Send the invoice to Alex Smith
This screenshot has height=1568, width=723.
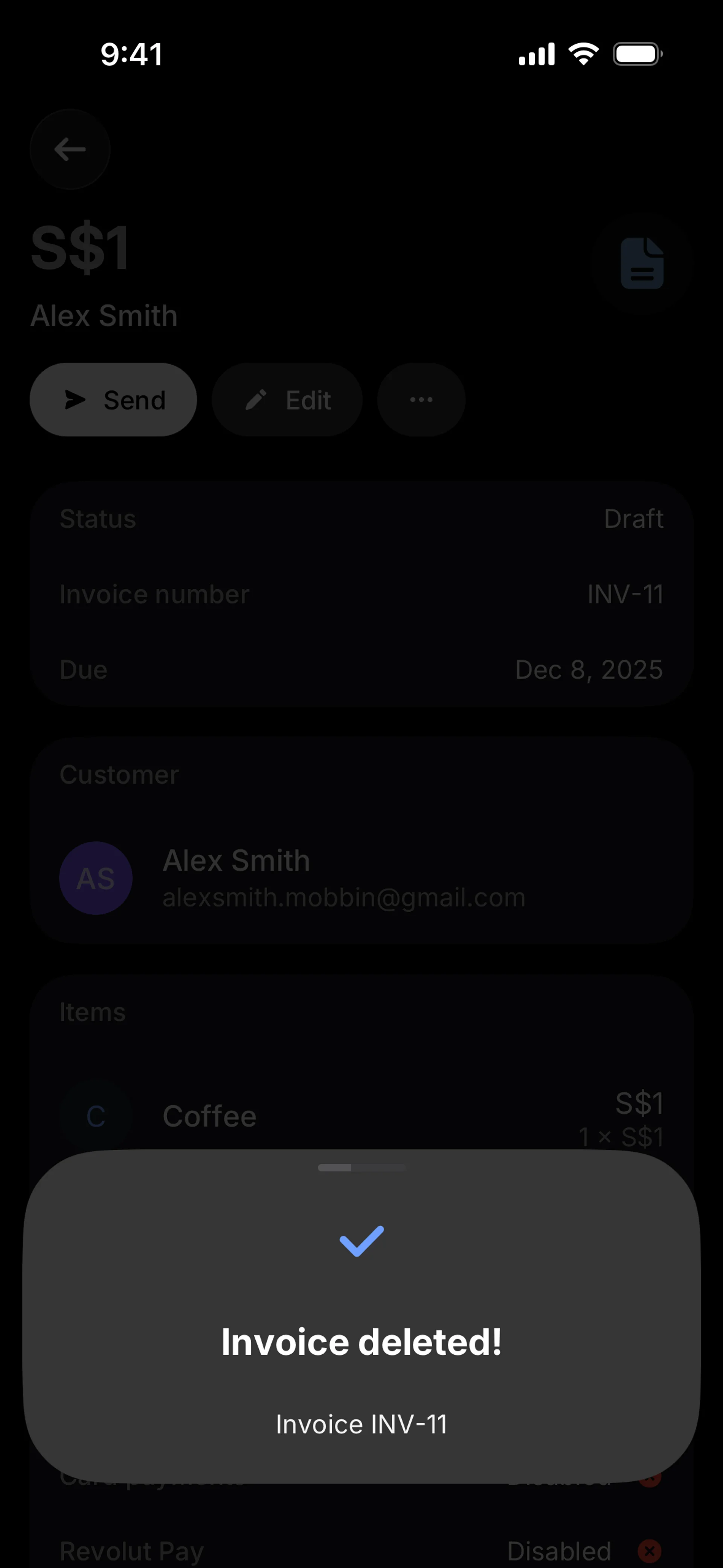pos(113,400)
